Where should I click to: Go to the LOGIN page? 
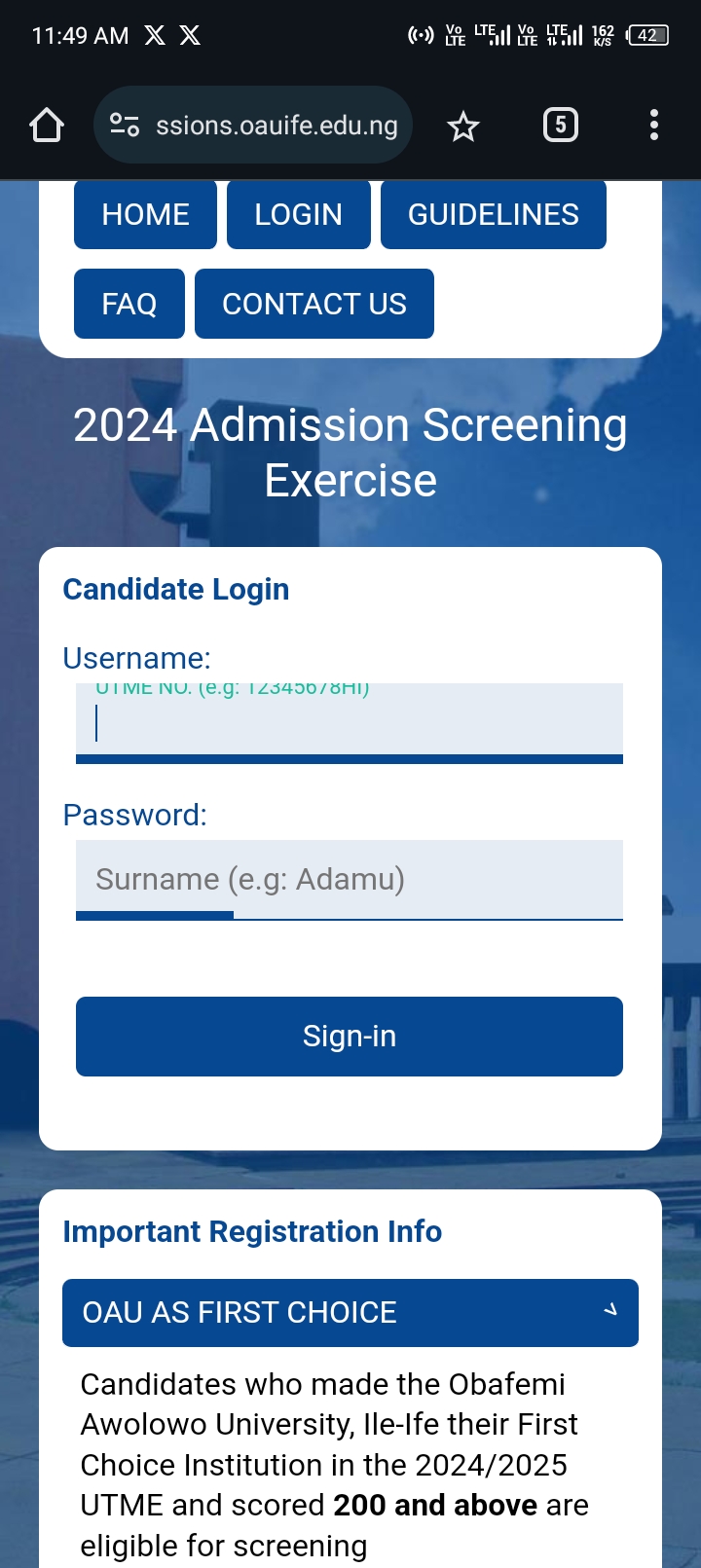(299, 214)
